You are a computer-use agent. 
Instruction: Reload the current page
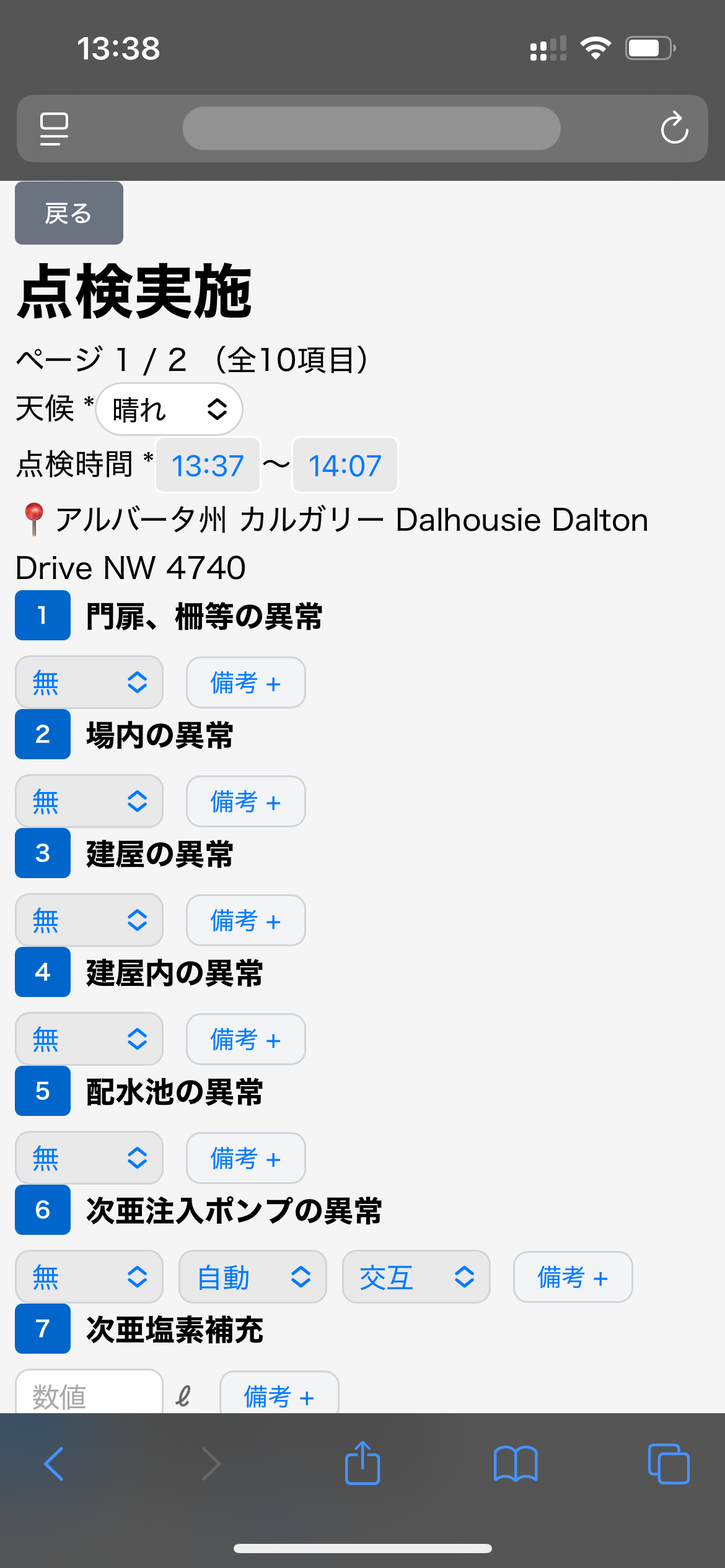pyautogui.click(x=675, y=129)
